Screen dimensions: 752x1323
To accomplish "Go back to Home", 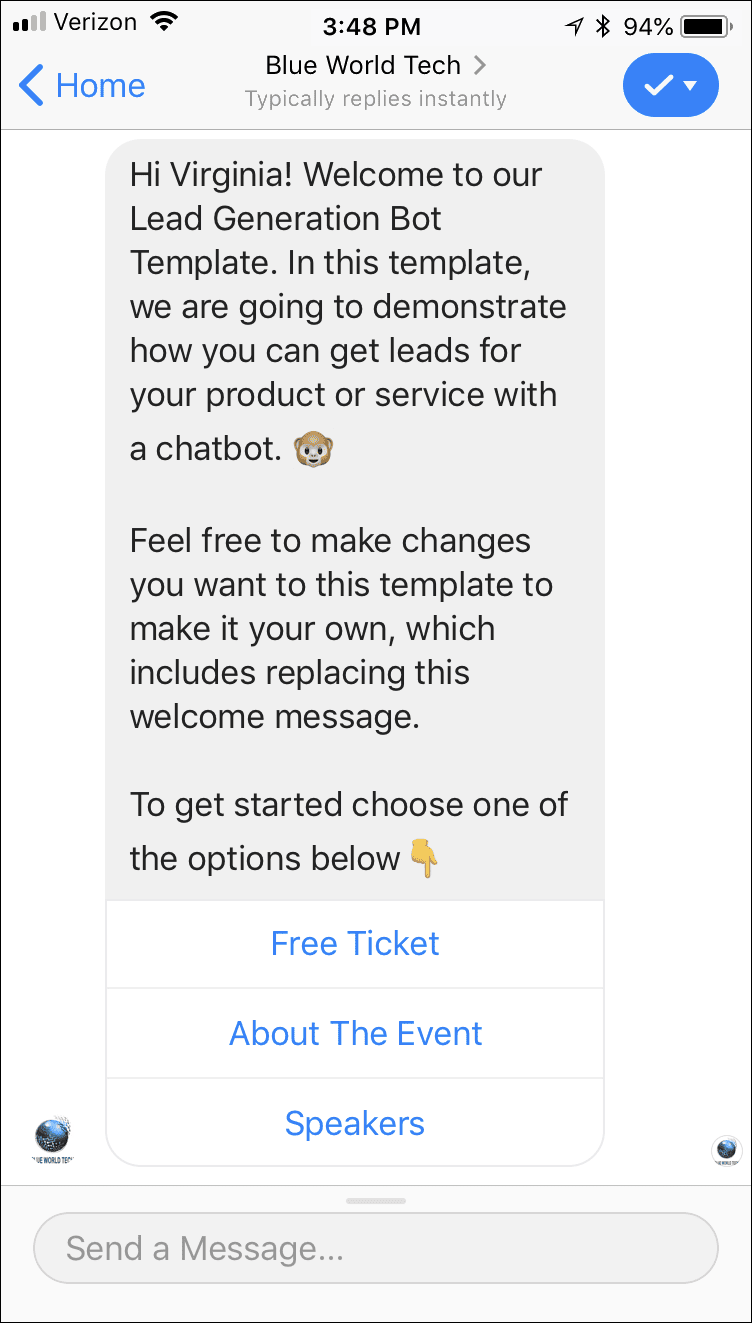I will coord(82,85).
